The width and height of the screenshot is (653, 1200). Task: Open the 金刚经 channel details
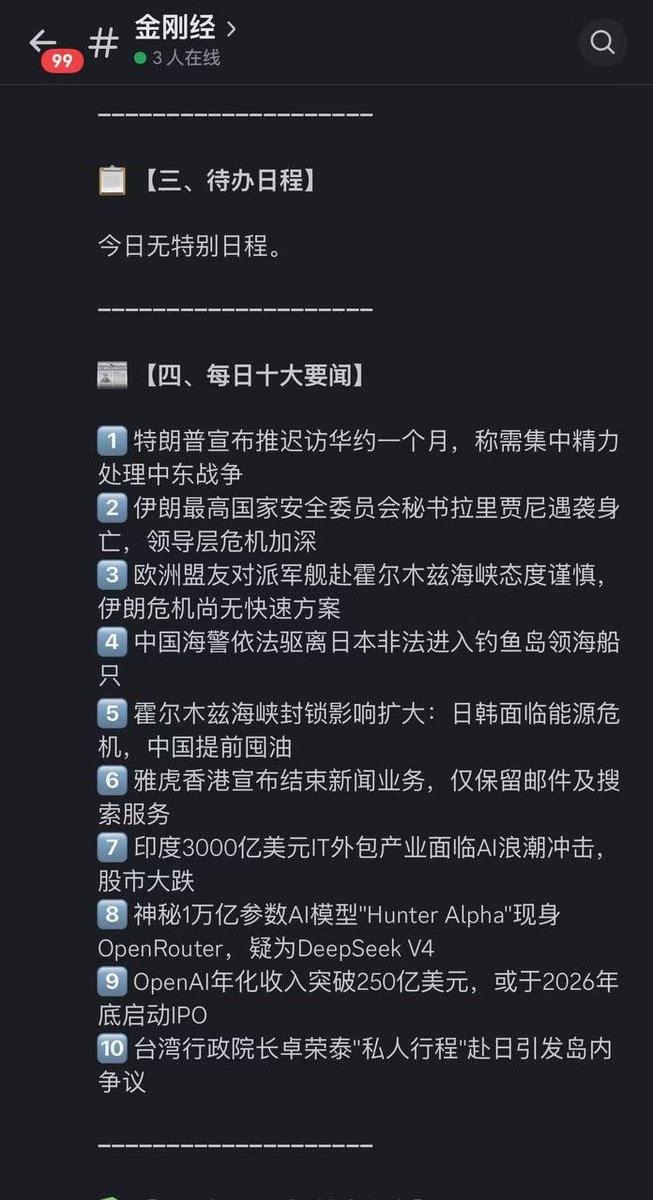[185, 28]
